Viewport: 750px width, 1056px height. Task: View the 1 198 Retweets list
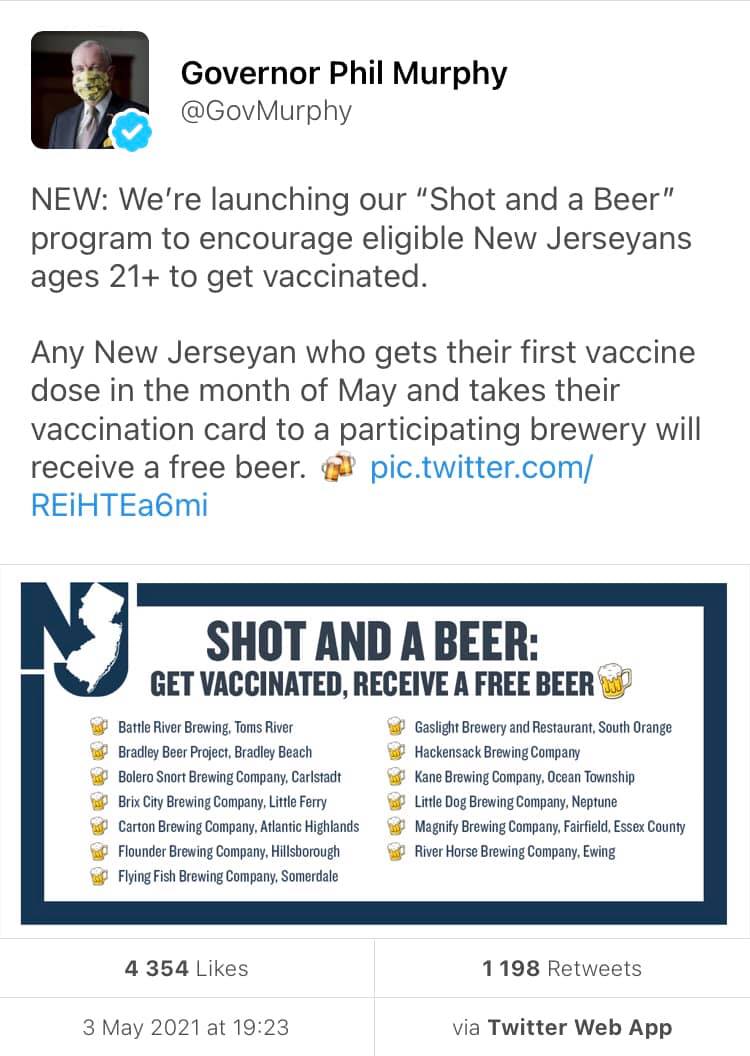click(561, 968)
